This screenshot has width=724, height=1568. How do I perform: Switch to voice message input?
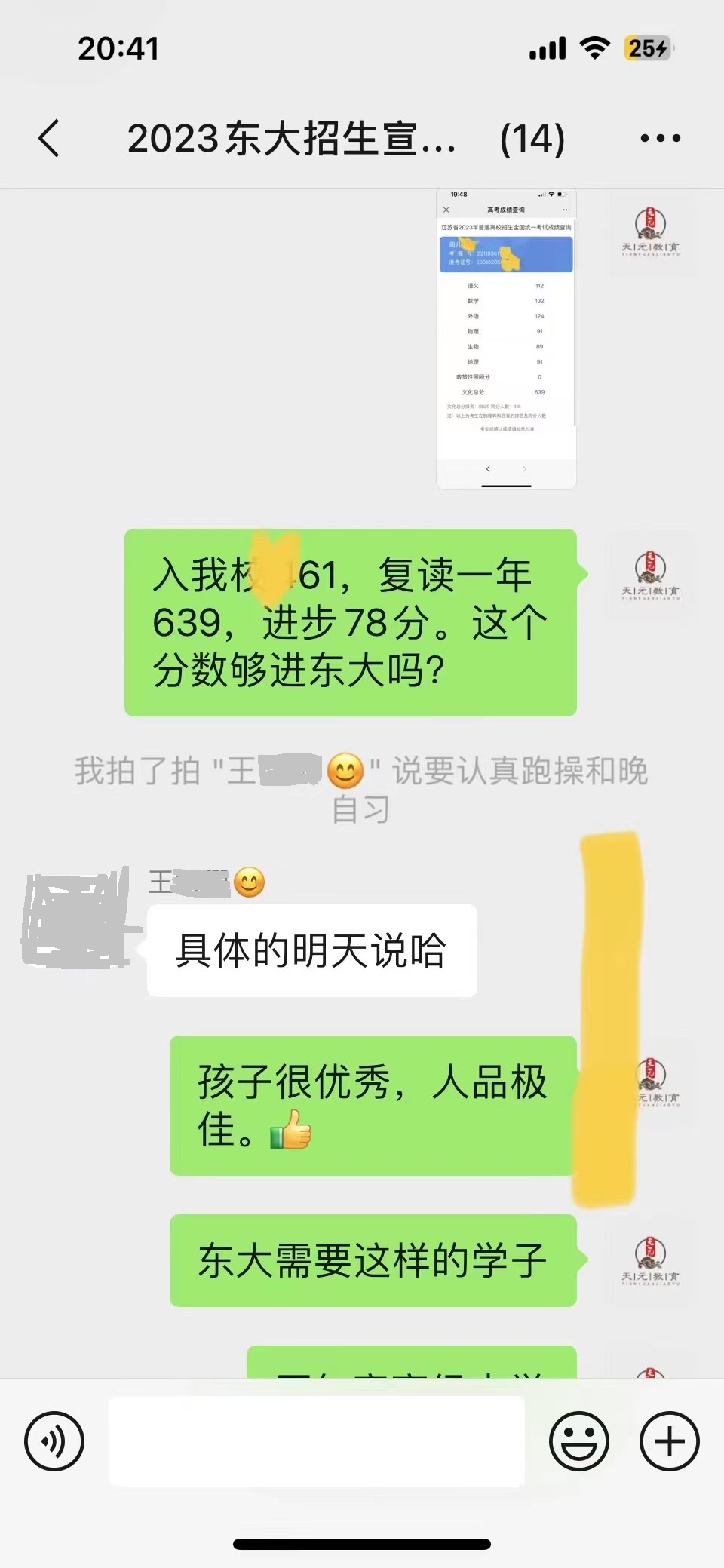(54, 1441)
